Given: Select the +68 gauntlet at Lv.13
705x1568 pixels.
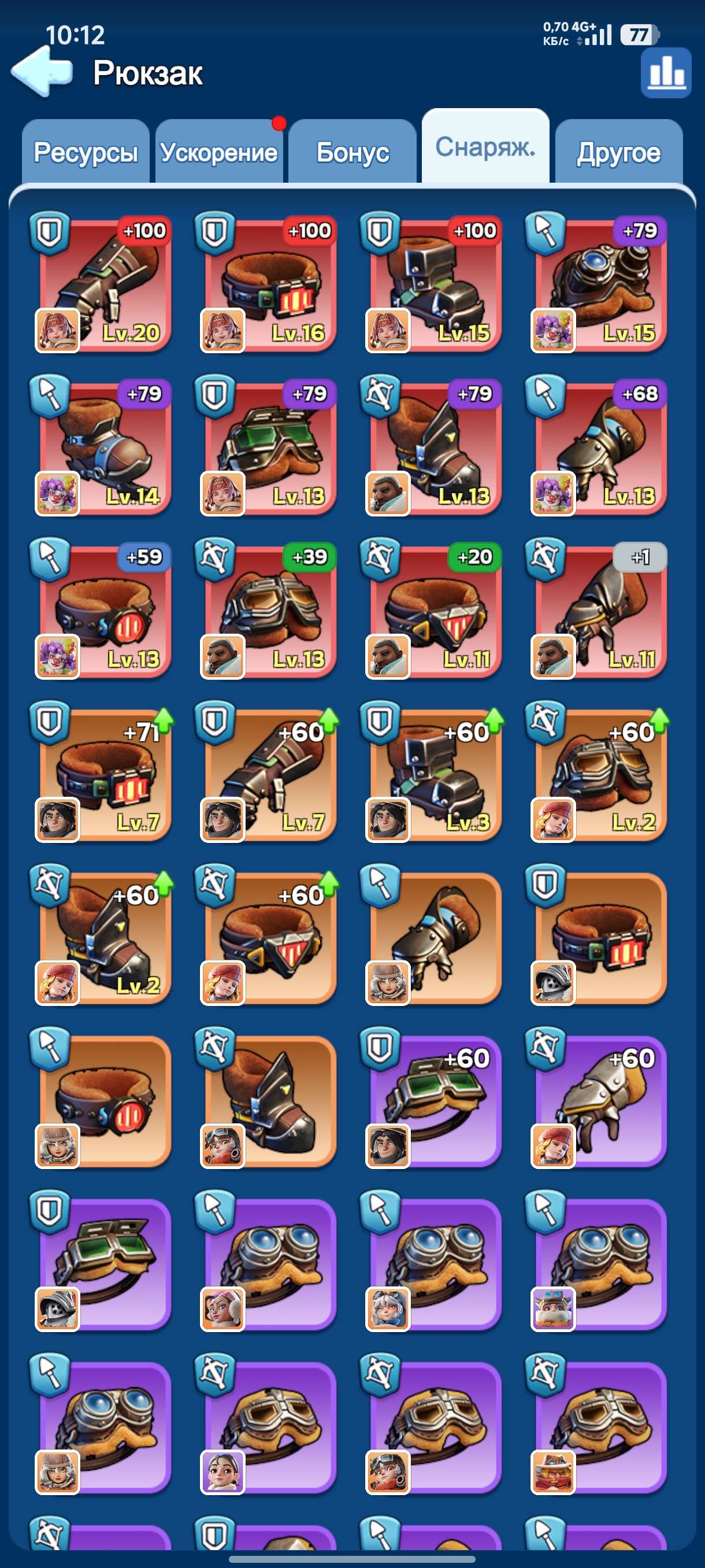Looking at the screenshot, I should point(598,446).
